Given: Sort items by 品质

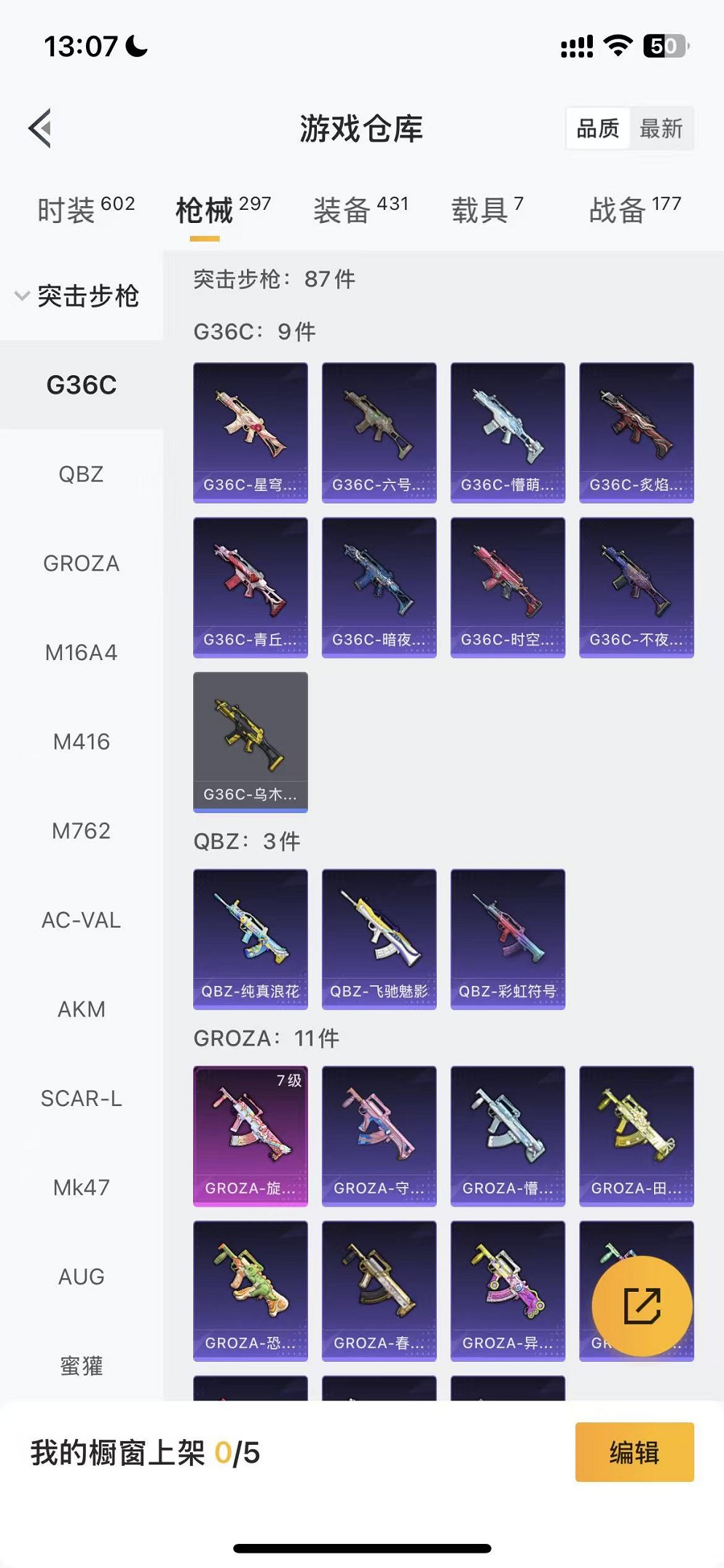Looking at the screenshot, I should tap(597, 129).
